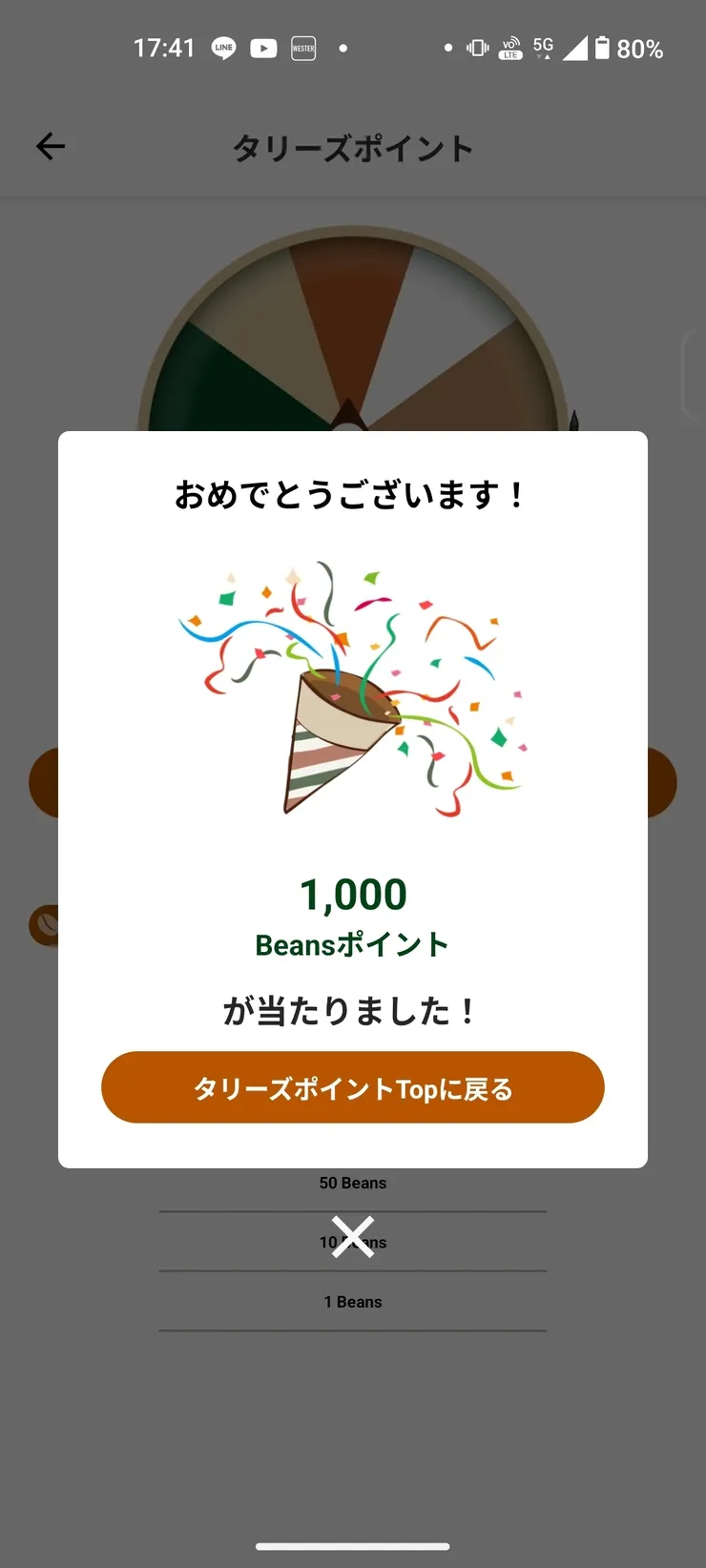The height and width of the screenshot is (1568, 706).
Task: Tap the タリーズポイントTopに戻る button
Action: [353, 1087]
